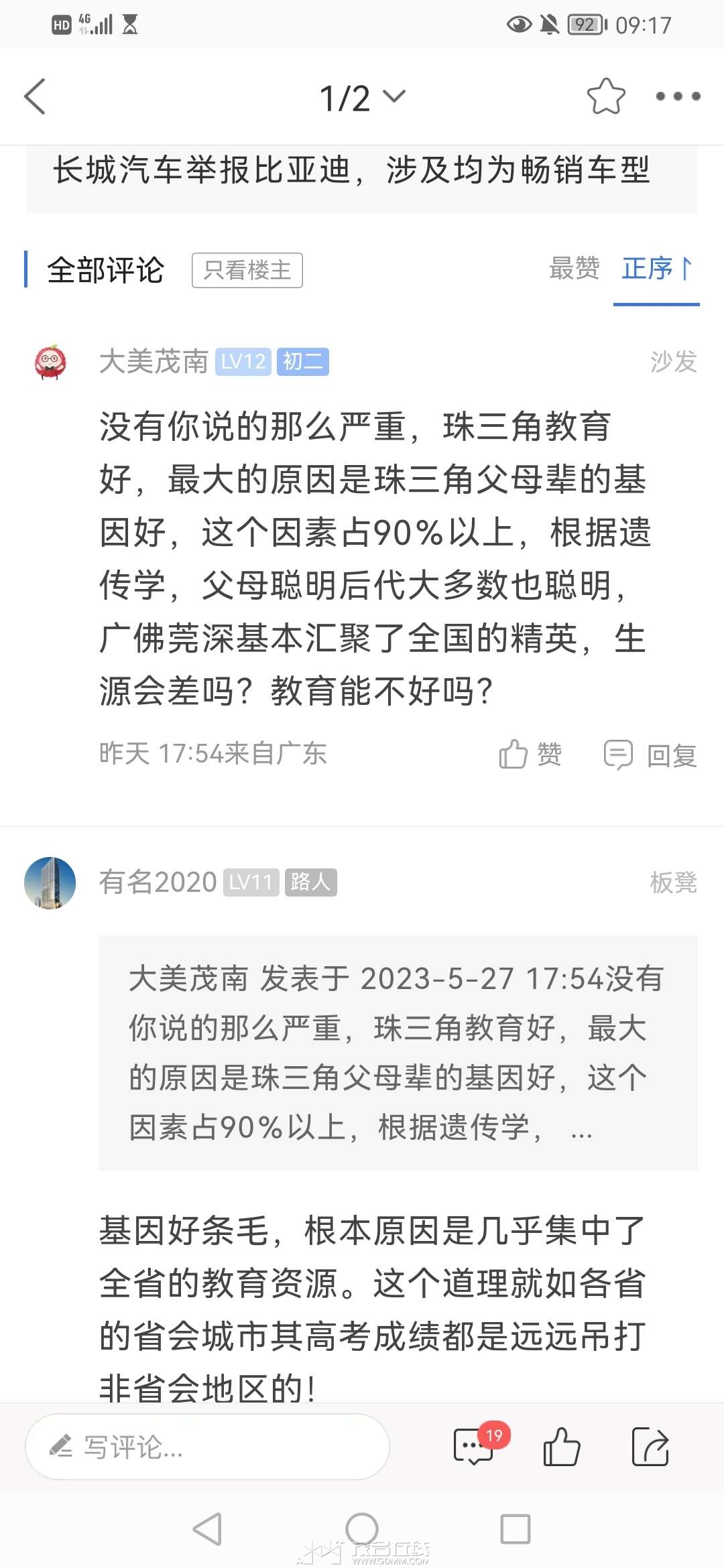The image size is (724, 1568).
Task: Open system recent apps square button
Action: click(x=516, y=1530)
